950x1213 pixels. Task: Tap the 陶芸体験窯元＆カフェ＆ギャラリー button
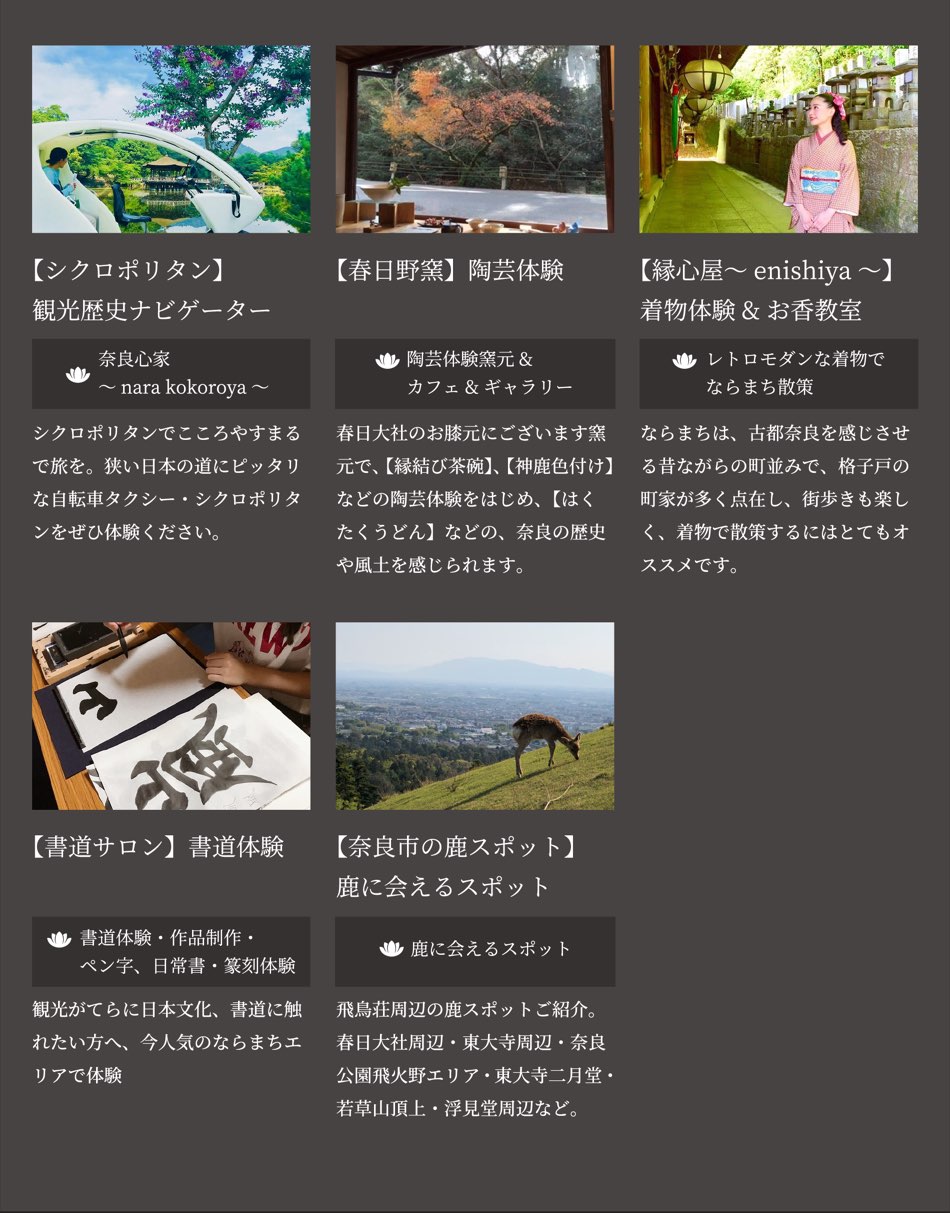(475, 373)
